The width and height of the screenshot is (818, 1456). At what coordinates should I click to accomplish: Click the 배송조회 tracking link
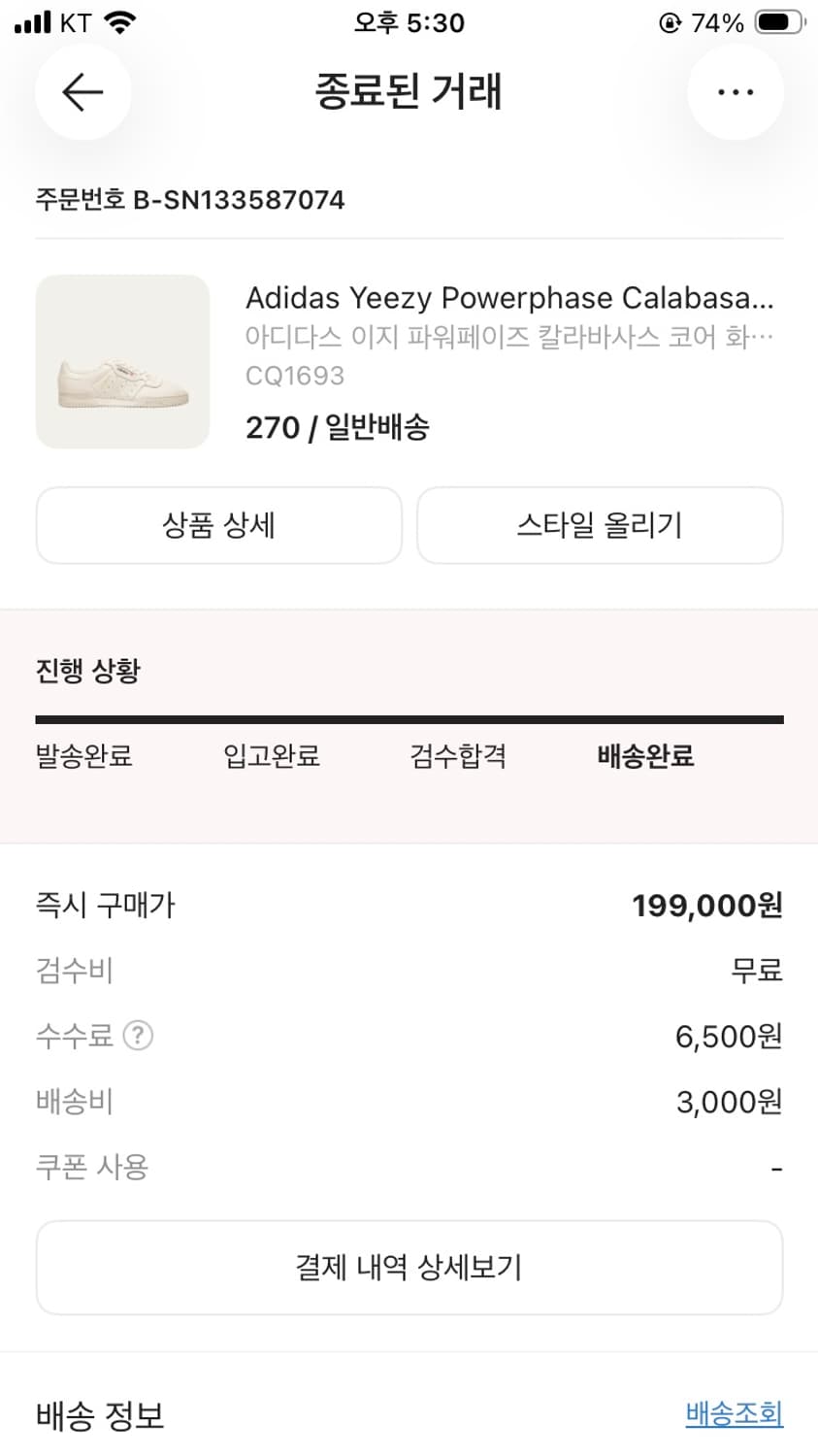(734, 1416)
